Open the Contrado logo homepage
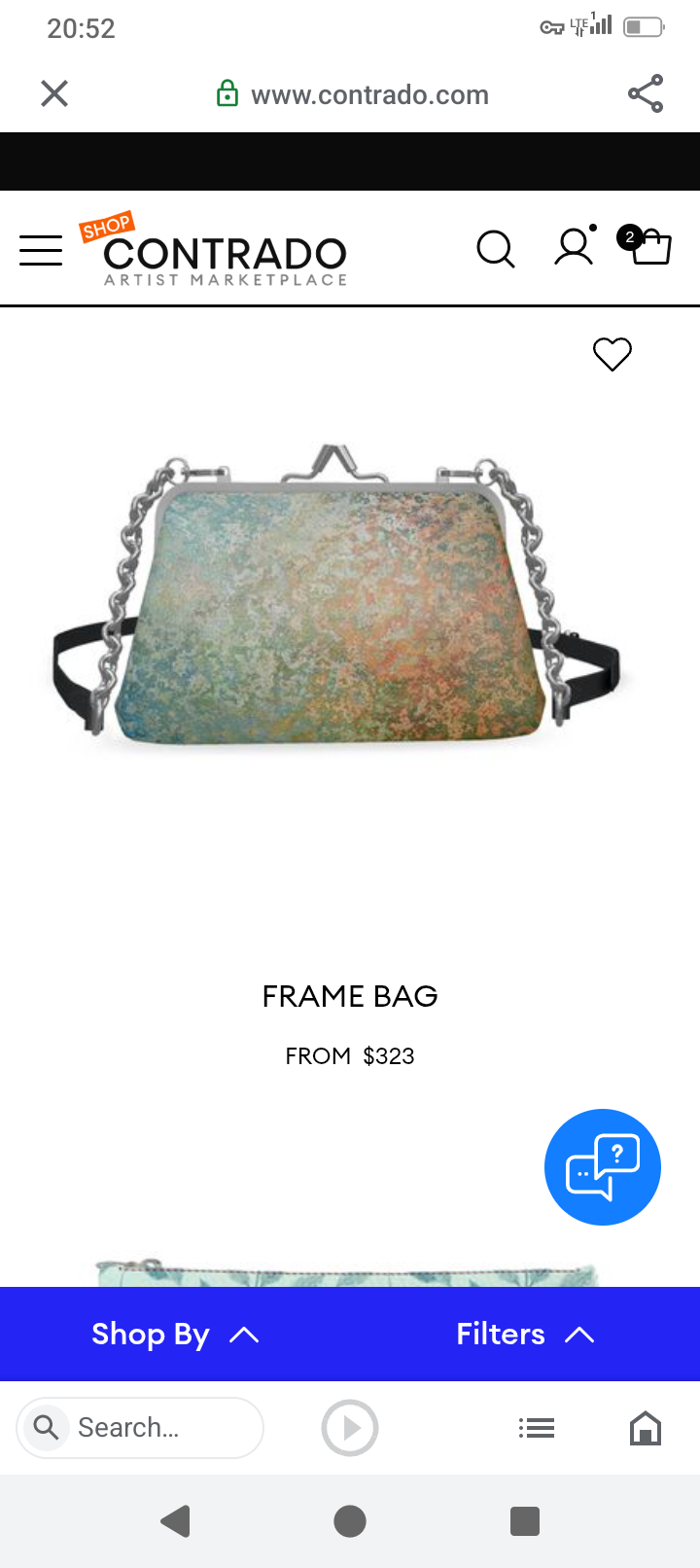 coord(224,255)
